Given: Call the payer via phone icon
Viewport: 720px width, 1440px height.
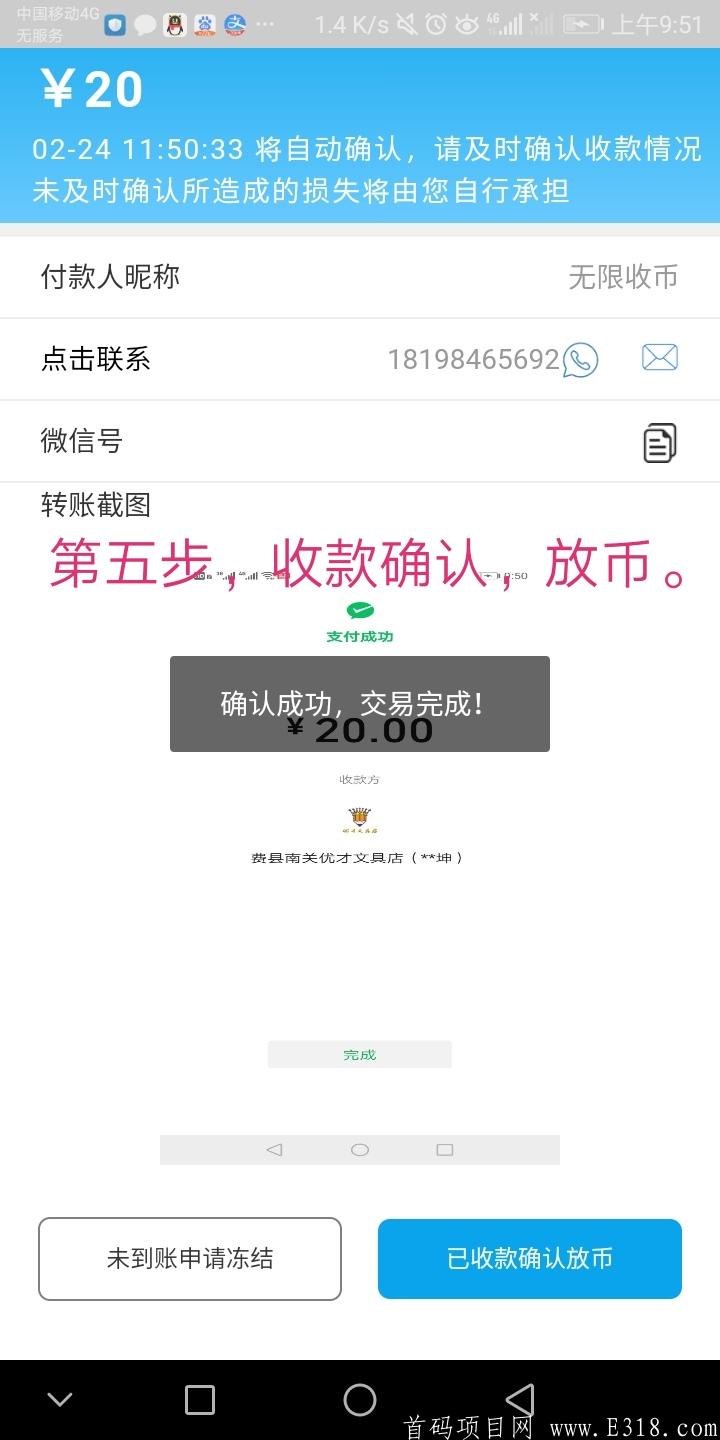Looking at the screenshot, I should [580, 360].
